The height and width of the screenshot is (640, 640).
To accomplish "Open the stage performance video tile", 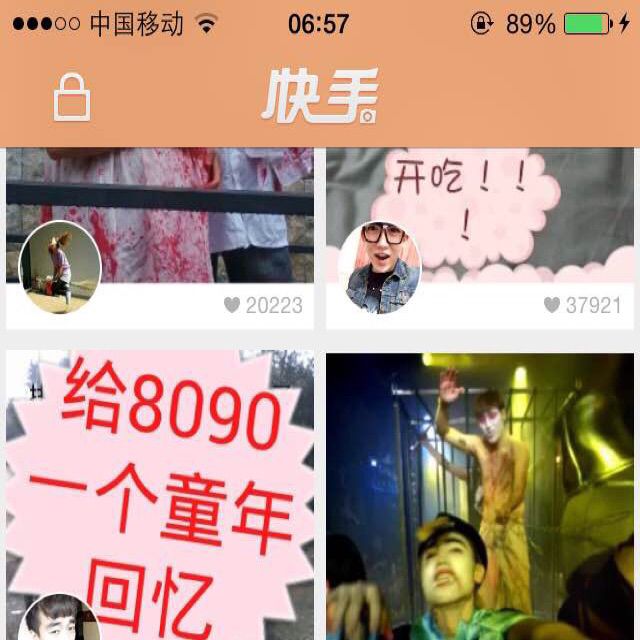I will (480, 495).
